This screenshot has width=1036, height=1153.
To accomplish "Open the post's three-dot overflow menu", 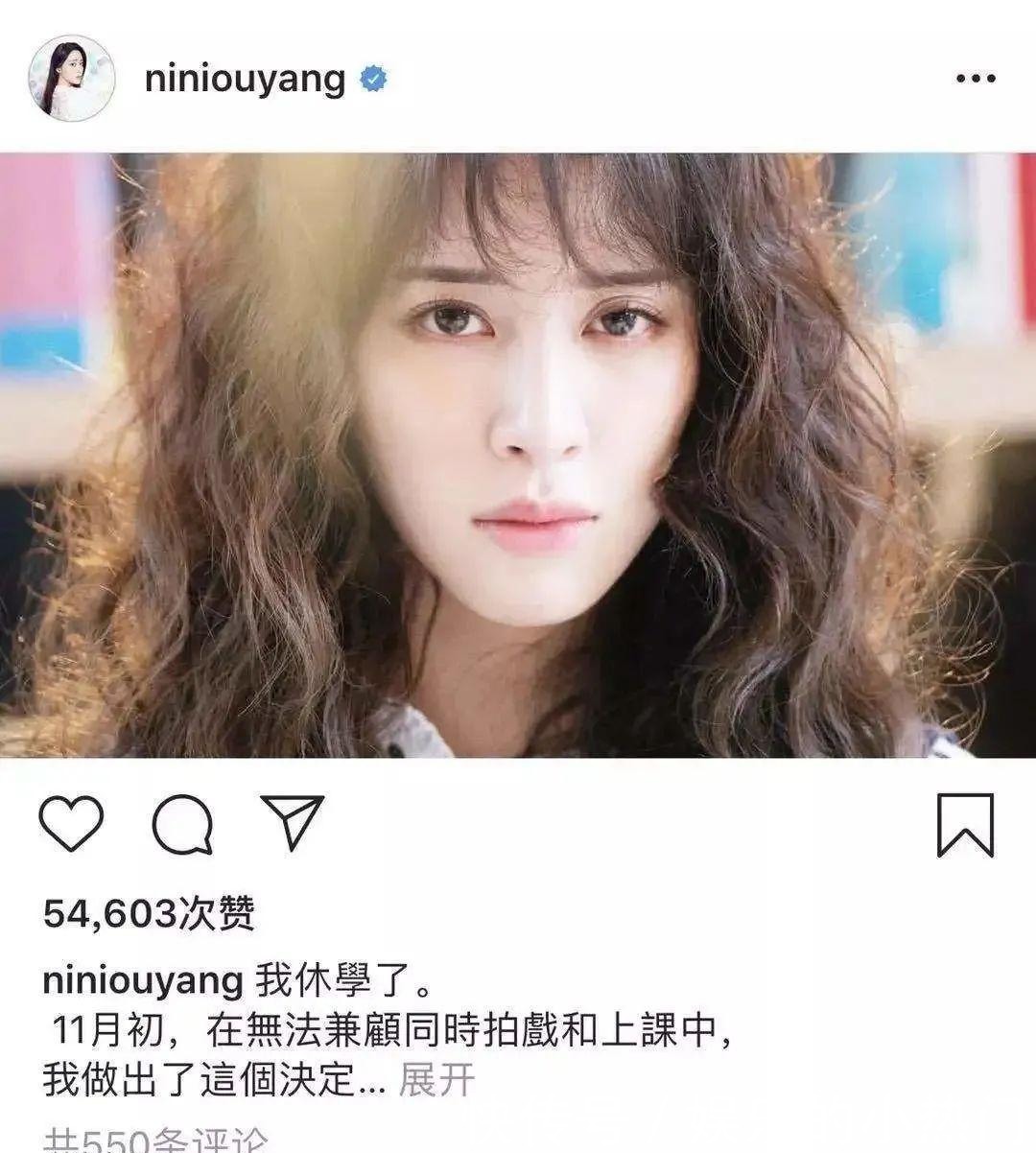I will click(976, 80).
